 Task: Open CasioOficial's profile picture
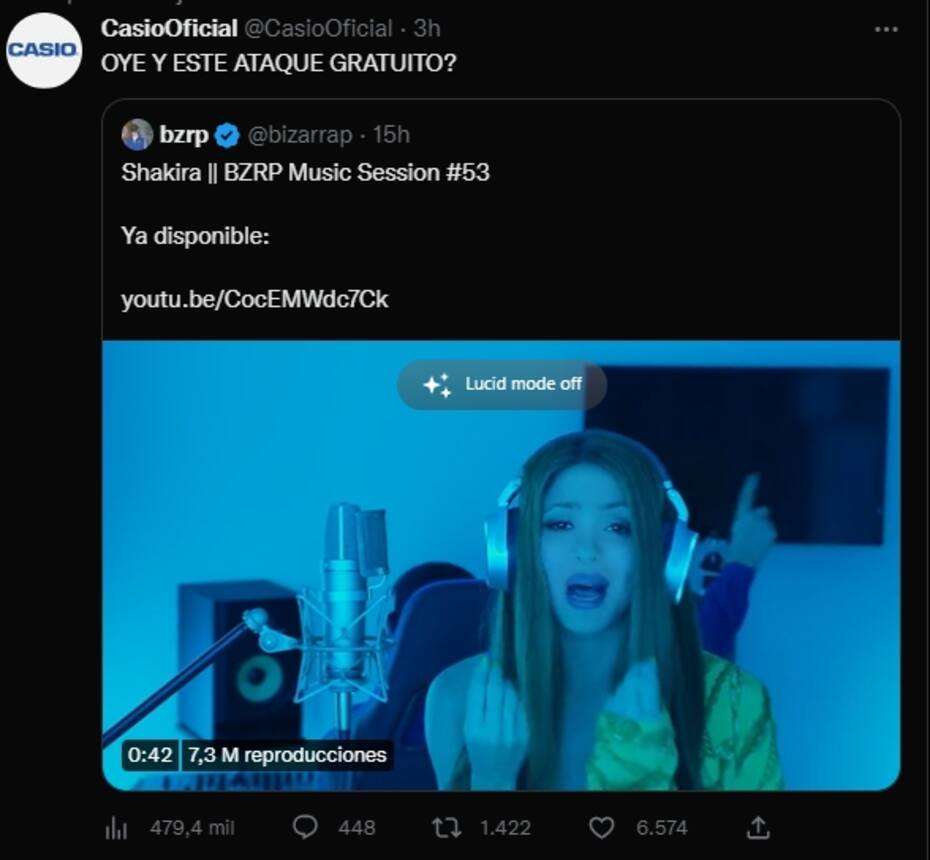coord(43,50)
